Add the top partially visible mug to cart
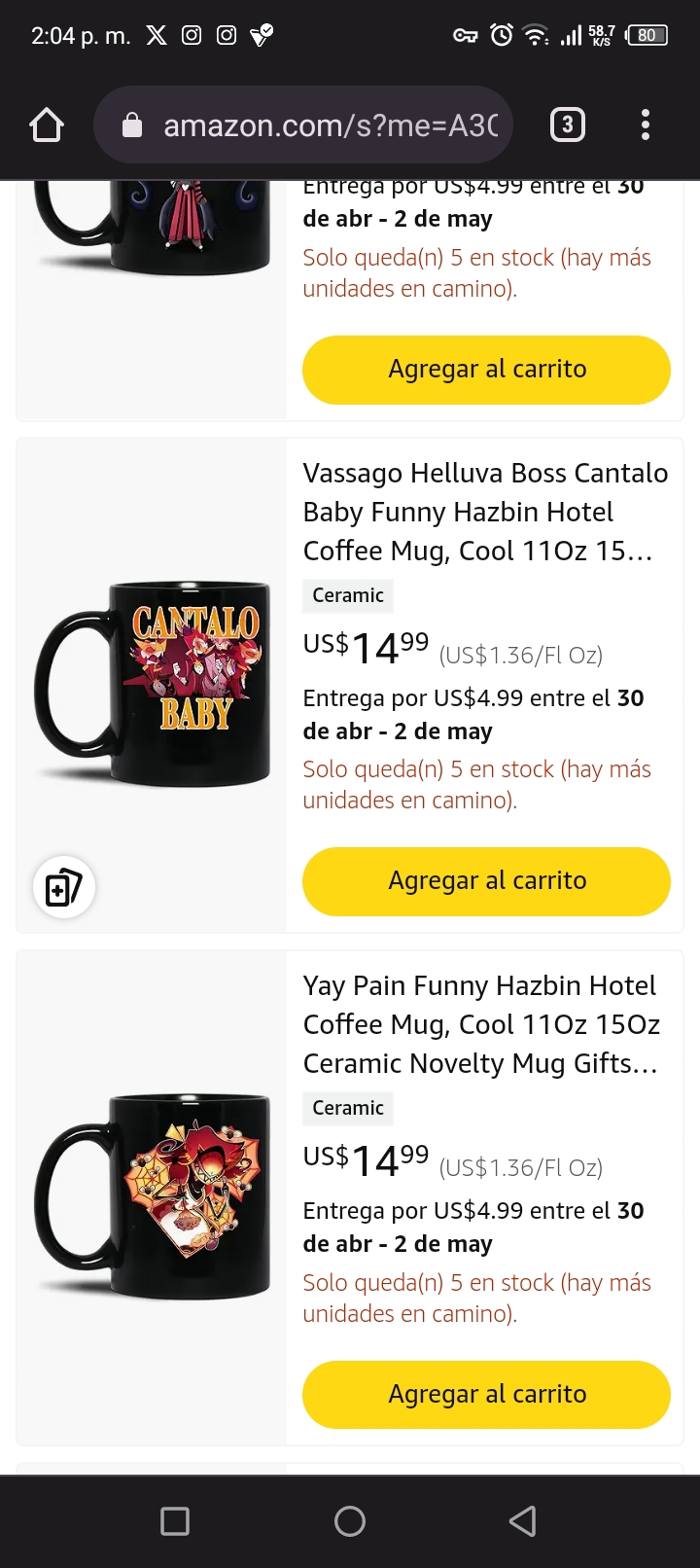The width and height of the screenshot is (700, 1568). coord(486,370)
